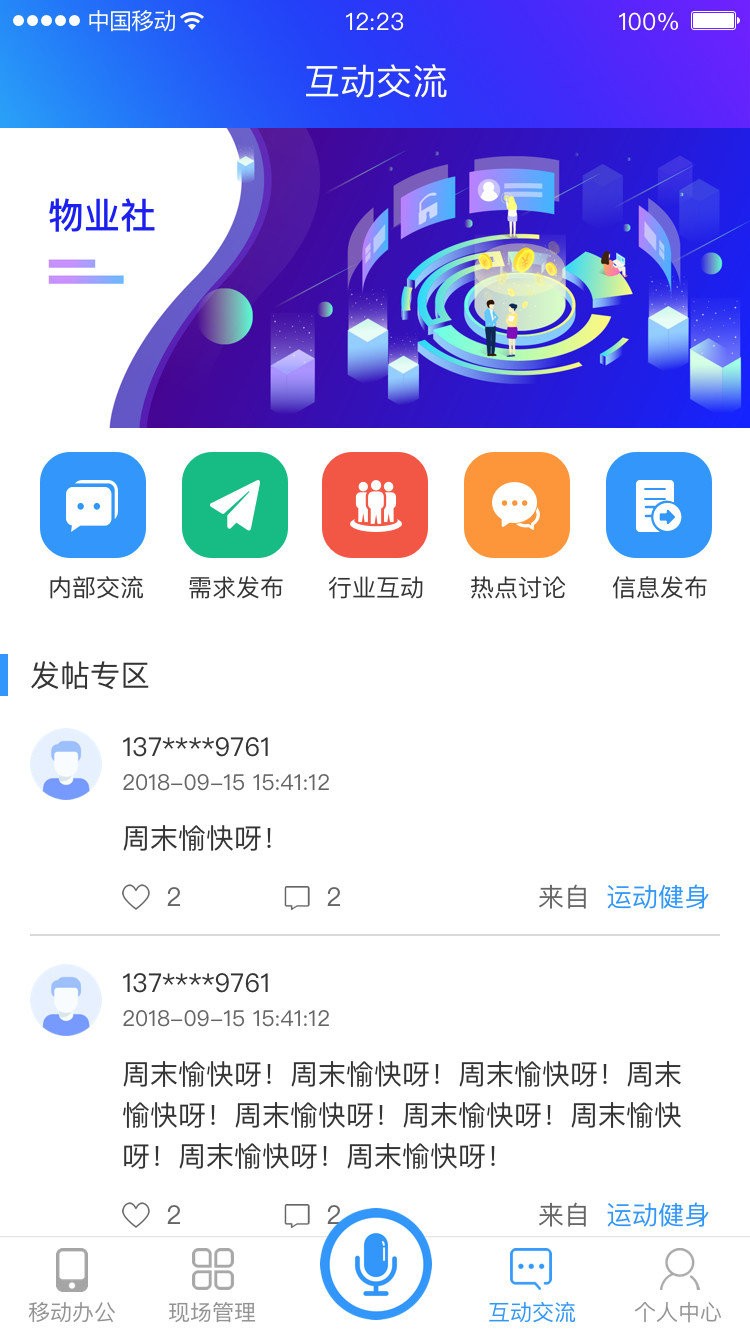
Task: Open comments on the longer second post
Action: click(x=297, y=1215)
